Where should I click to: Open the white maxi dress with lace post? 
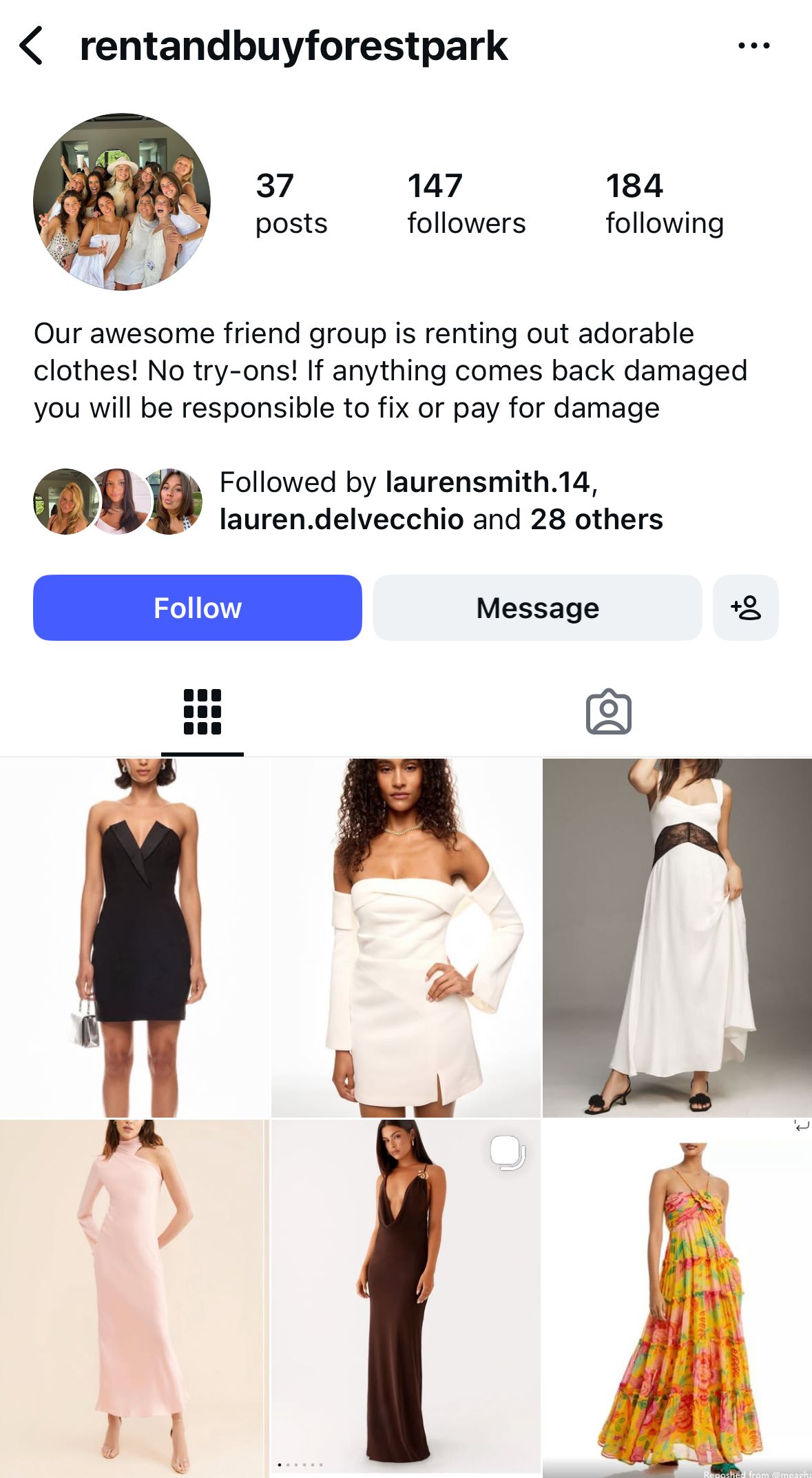[677, 937]
